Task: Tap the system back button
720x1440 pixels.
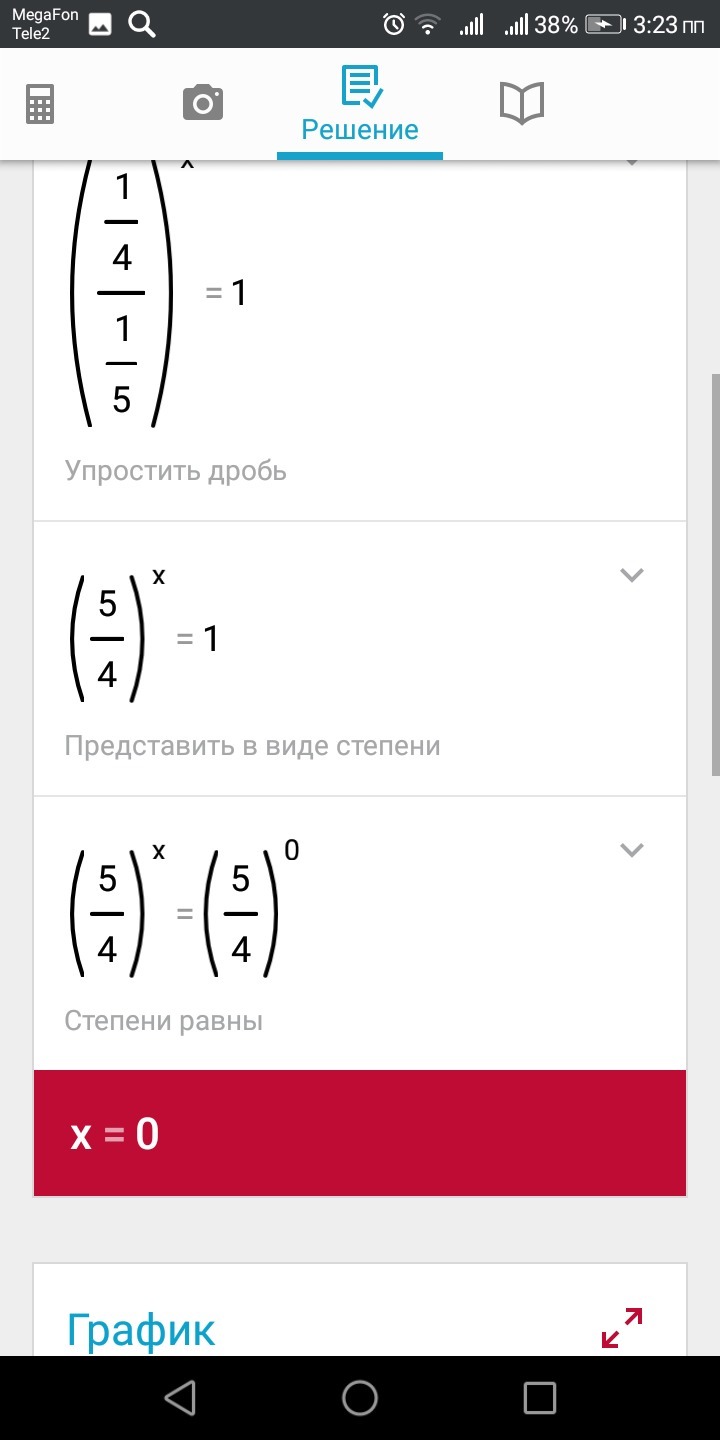Action: [180, 1397]
